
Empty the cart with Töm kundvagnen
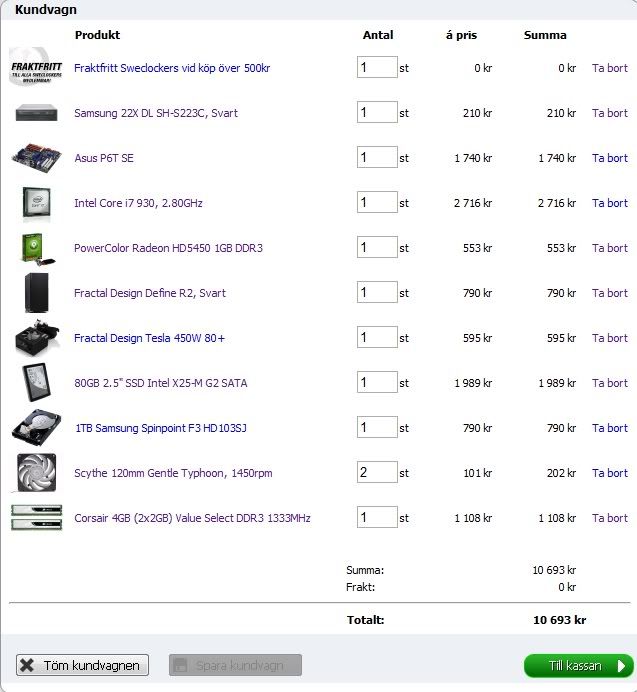click(x=83, y=665)
